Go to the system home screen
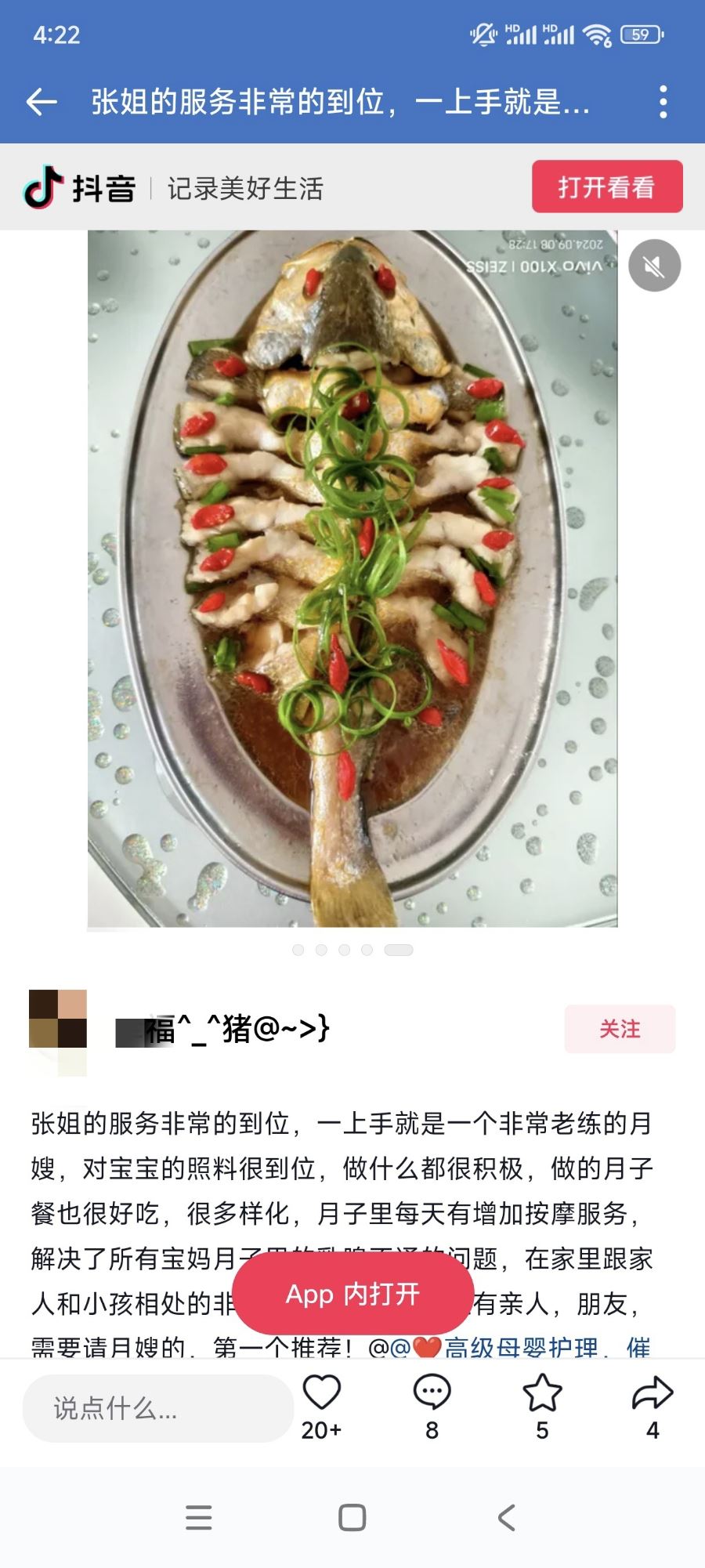Screen dimensions: 705x1568 tap(352, 1518)
